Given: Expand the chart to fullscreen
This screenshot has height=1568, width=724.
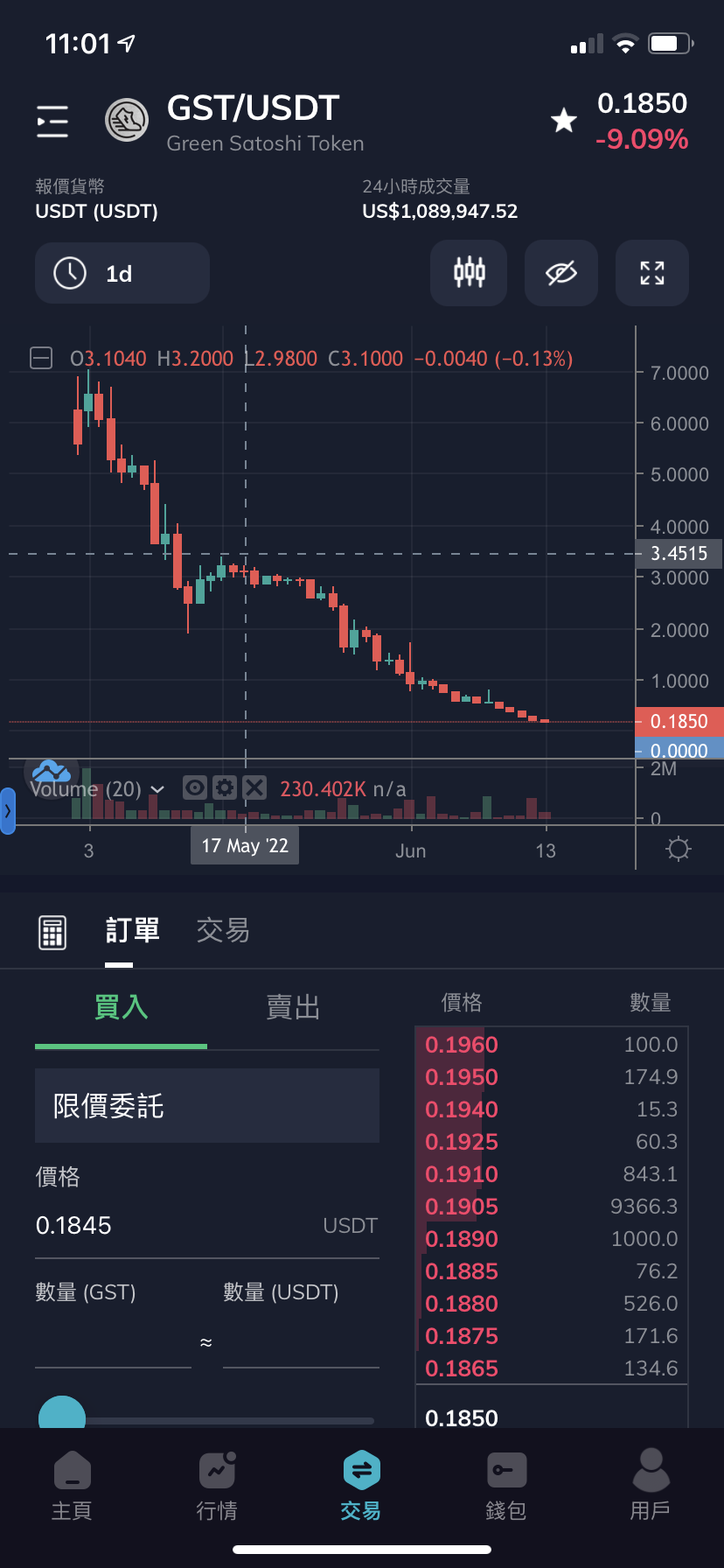Looking at the screenshot, I should (x=652, y=273).
